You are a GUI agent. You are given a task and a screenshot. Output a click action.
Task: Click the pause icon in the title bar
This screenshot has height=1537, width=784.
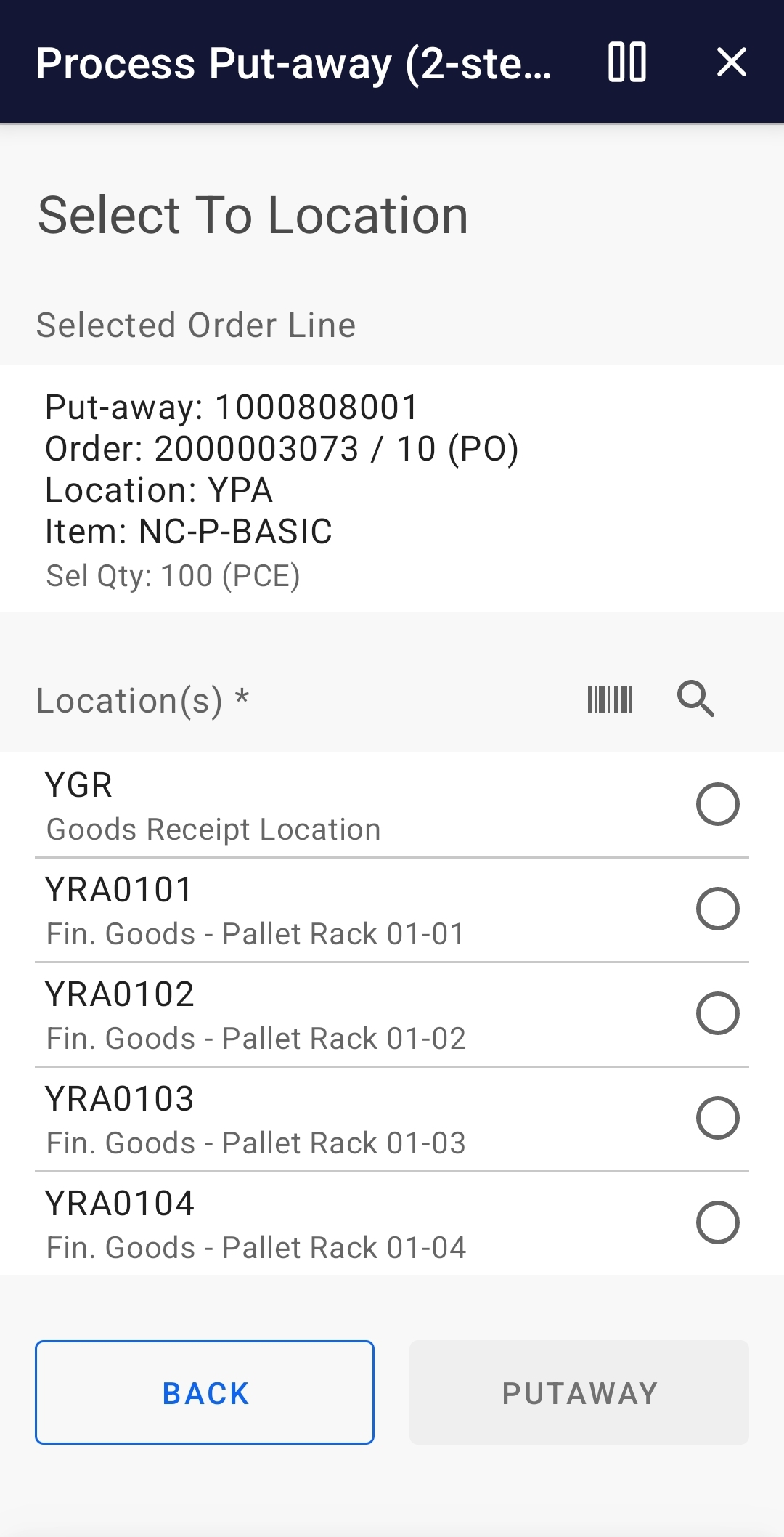point(627,64)
